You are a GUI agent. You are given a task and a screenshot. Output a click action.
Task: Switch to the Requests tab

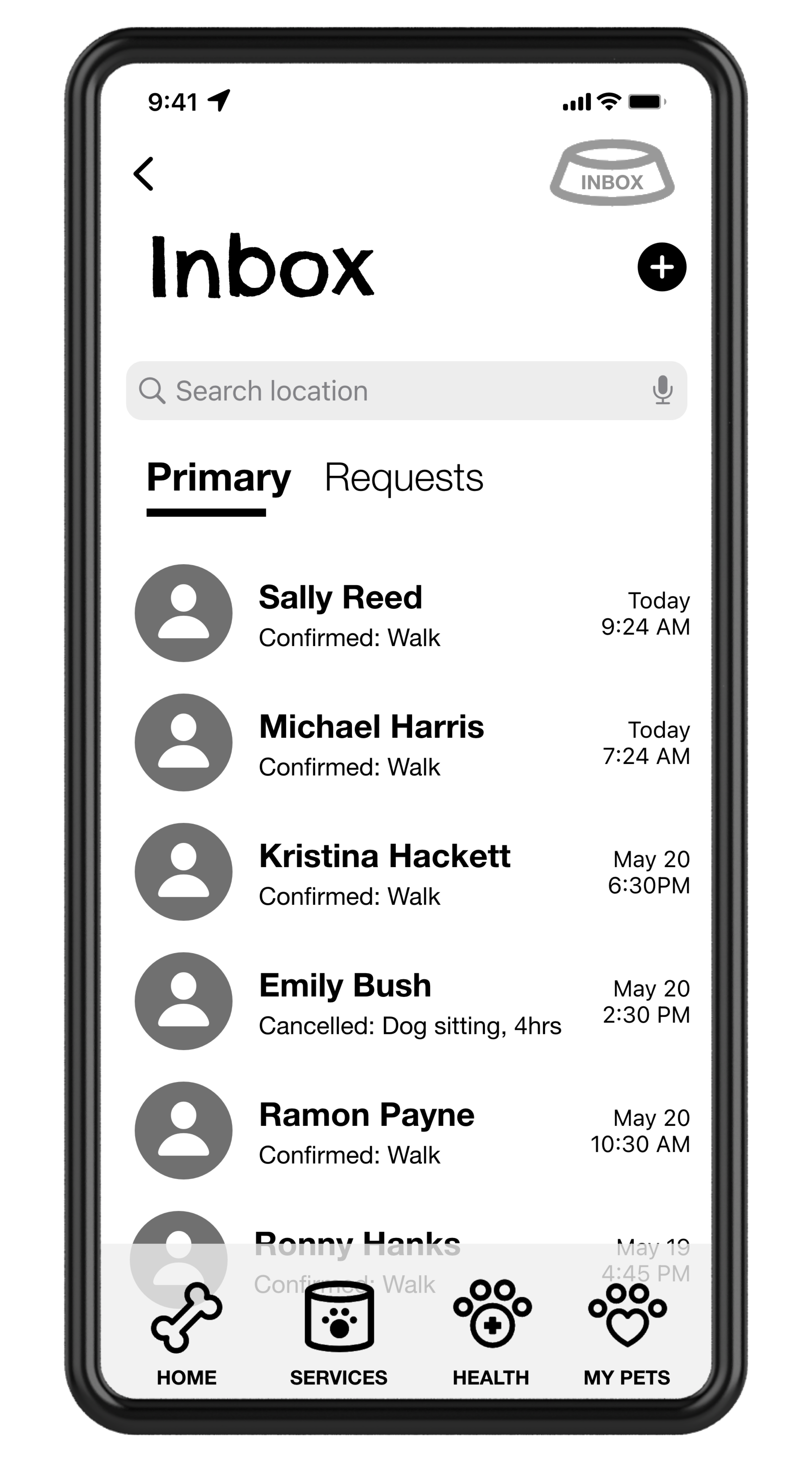point(403,477)
